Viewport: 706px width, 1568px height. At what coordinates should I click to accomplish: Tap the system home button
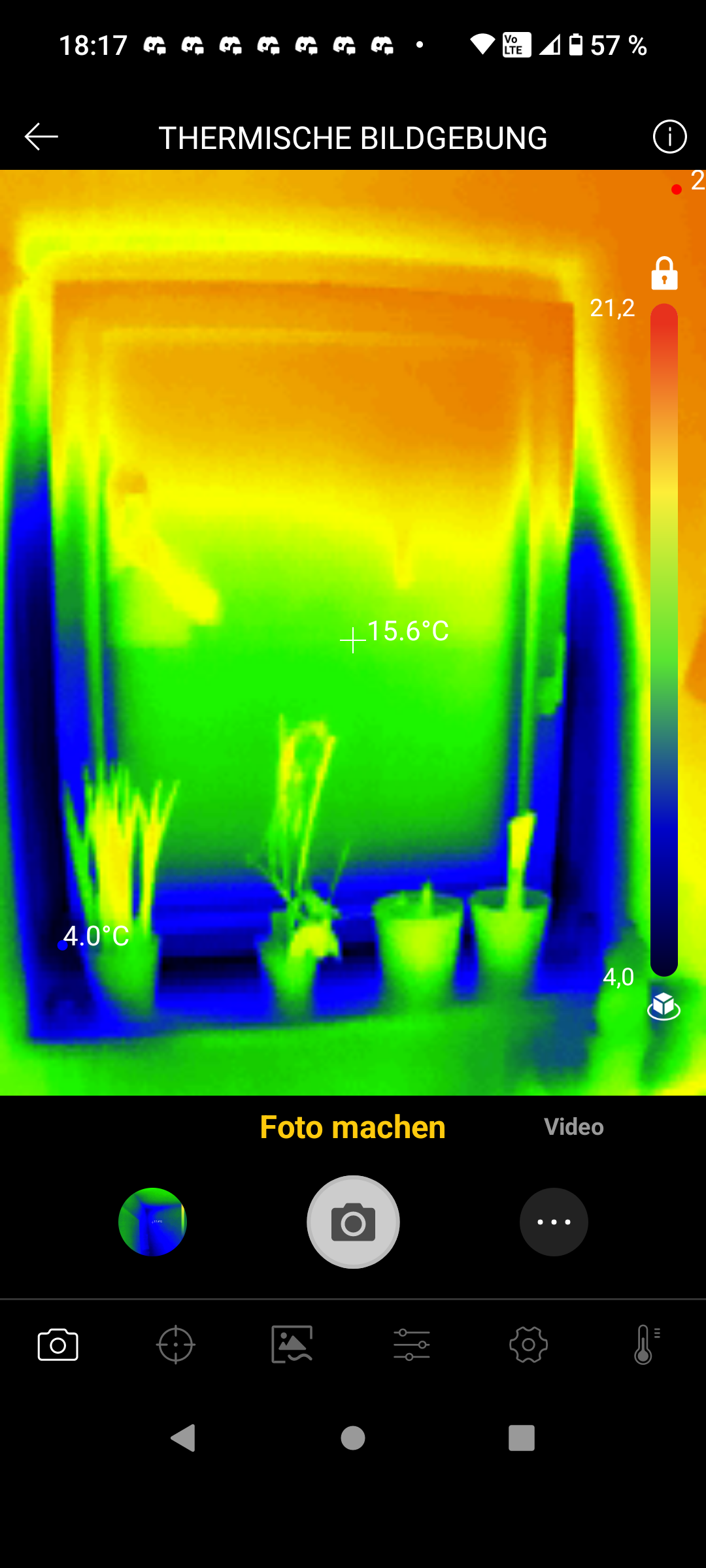353,1438
